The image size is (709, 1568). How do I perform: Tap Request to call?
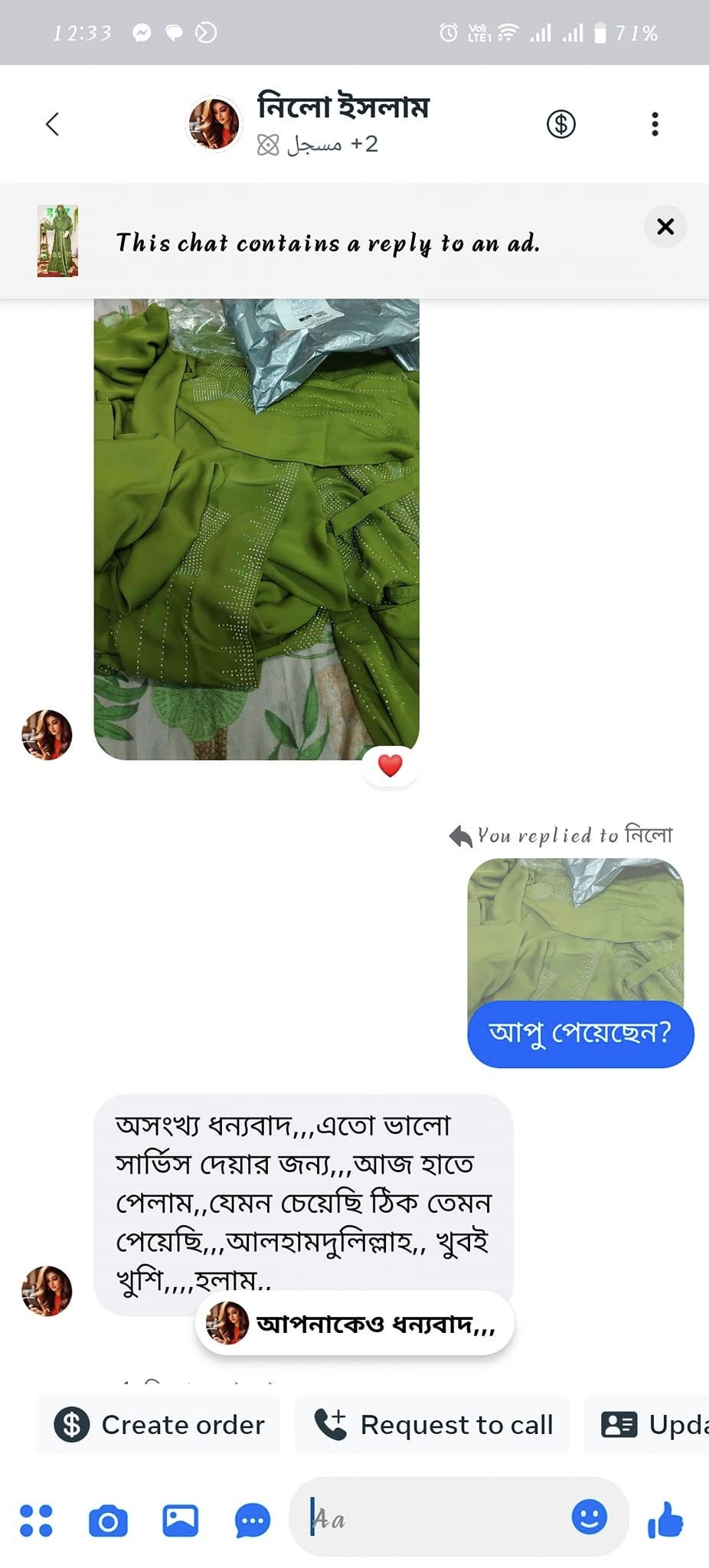433,1425
